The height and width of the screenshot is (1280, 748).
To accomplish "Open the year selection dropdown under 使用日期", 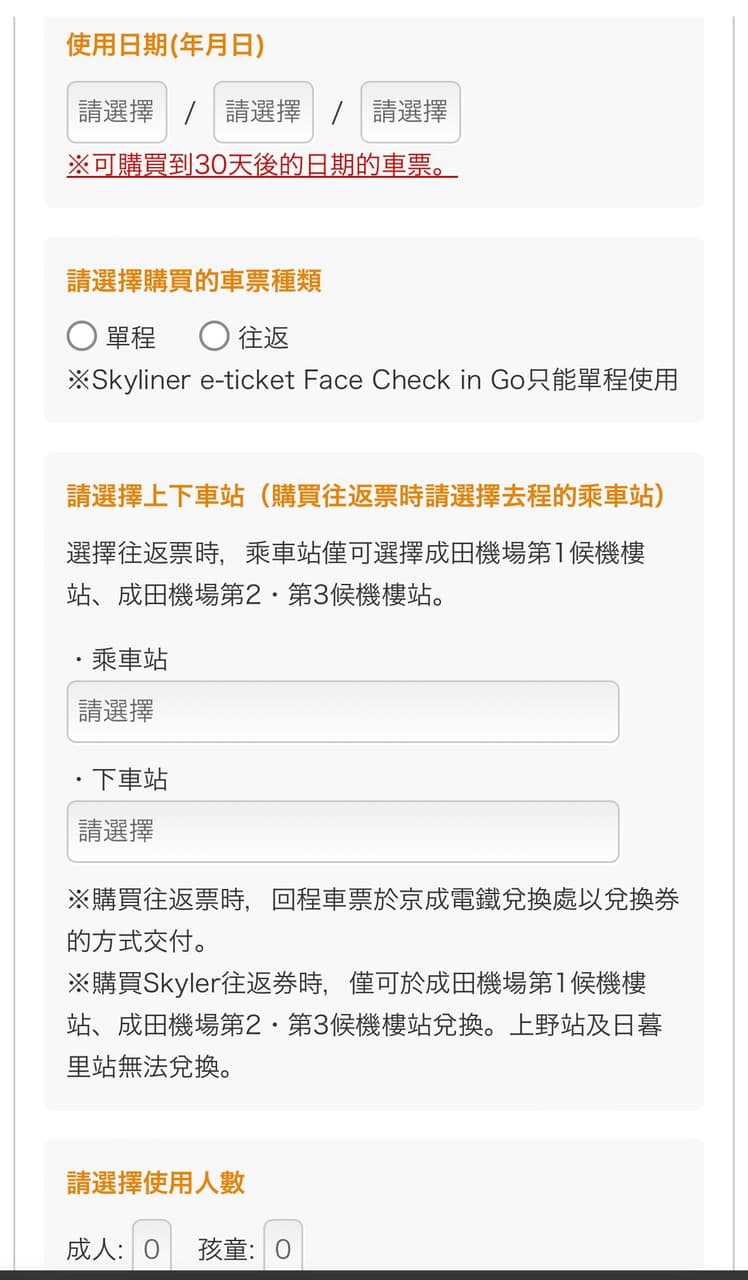I will point(116,111).
